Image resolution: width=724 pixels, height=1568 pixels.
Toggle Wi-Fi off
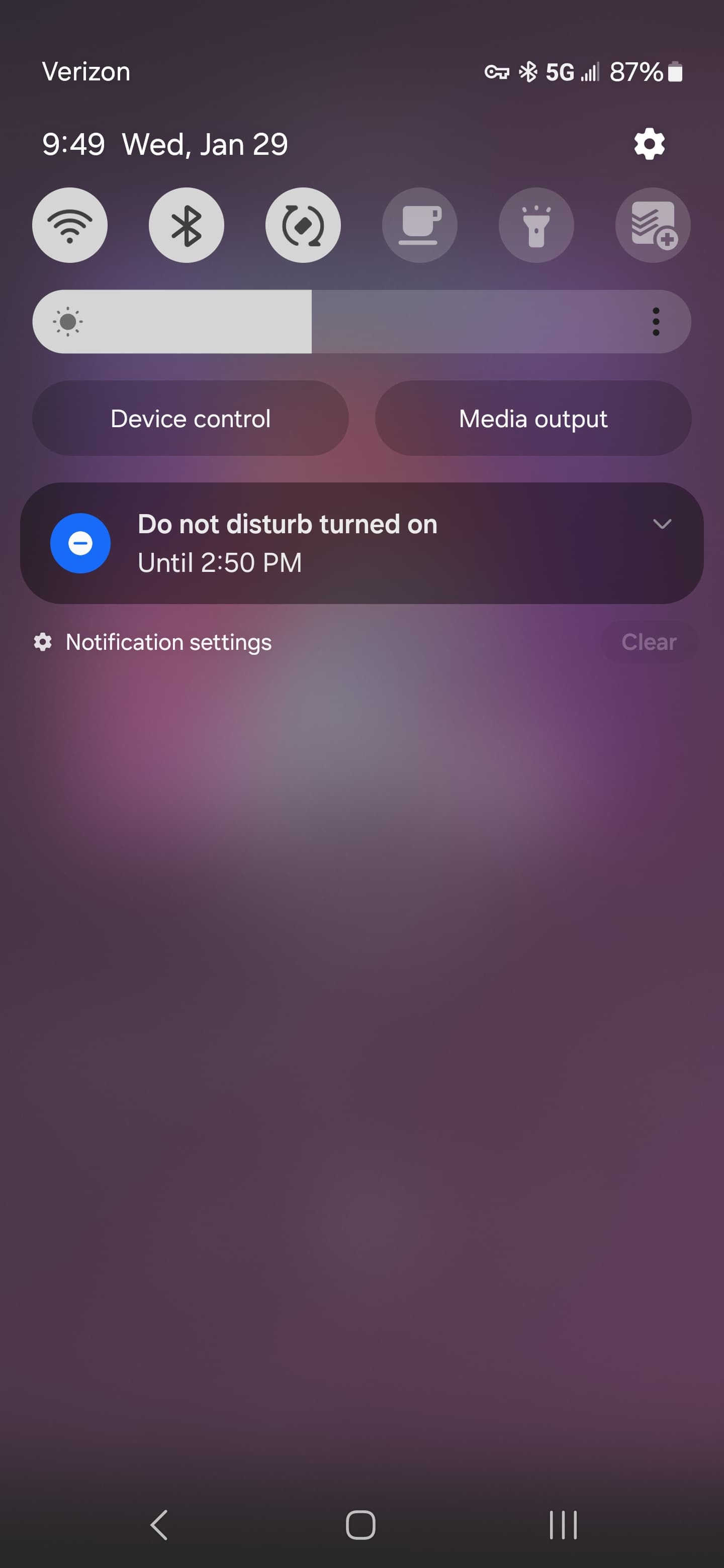tap(70, 225)
